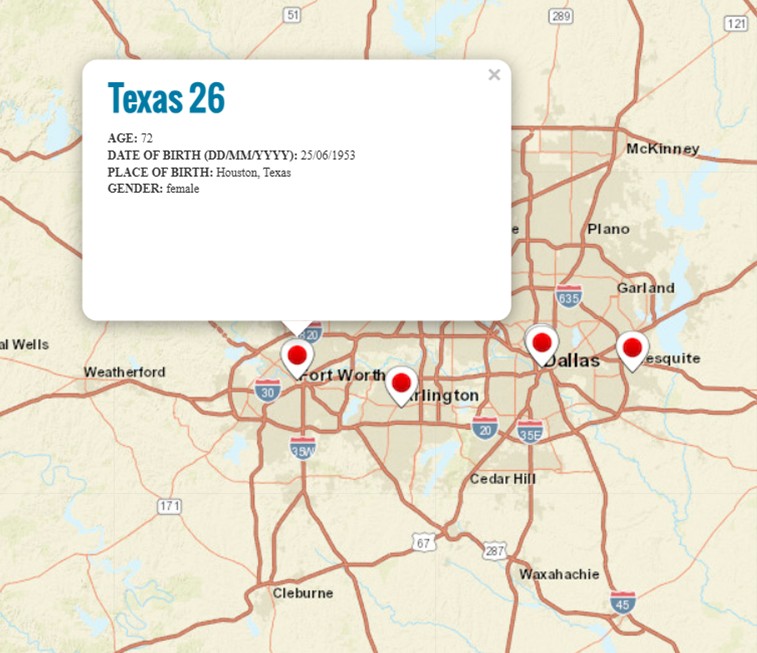Open the map marker near Mesquite

point(631,349)
